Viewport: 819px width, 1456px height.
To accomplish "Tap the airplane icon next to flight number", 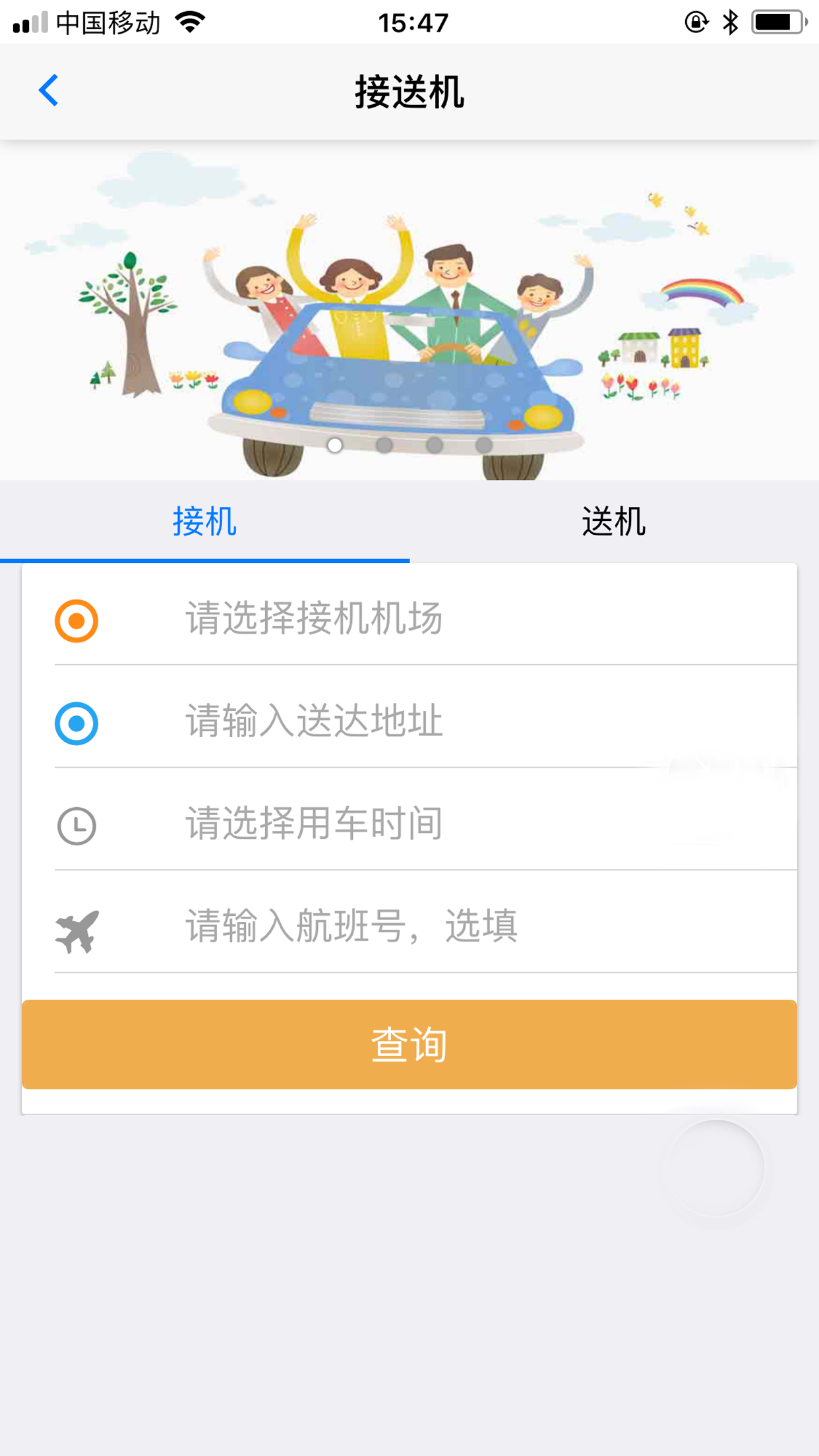I will (78, 926).
